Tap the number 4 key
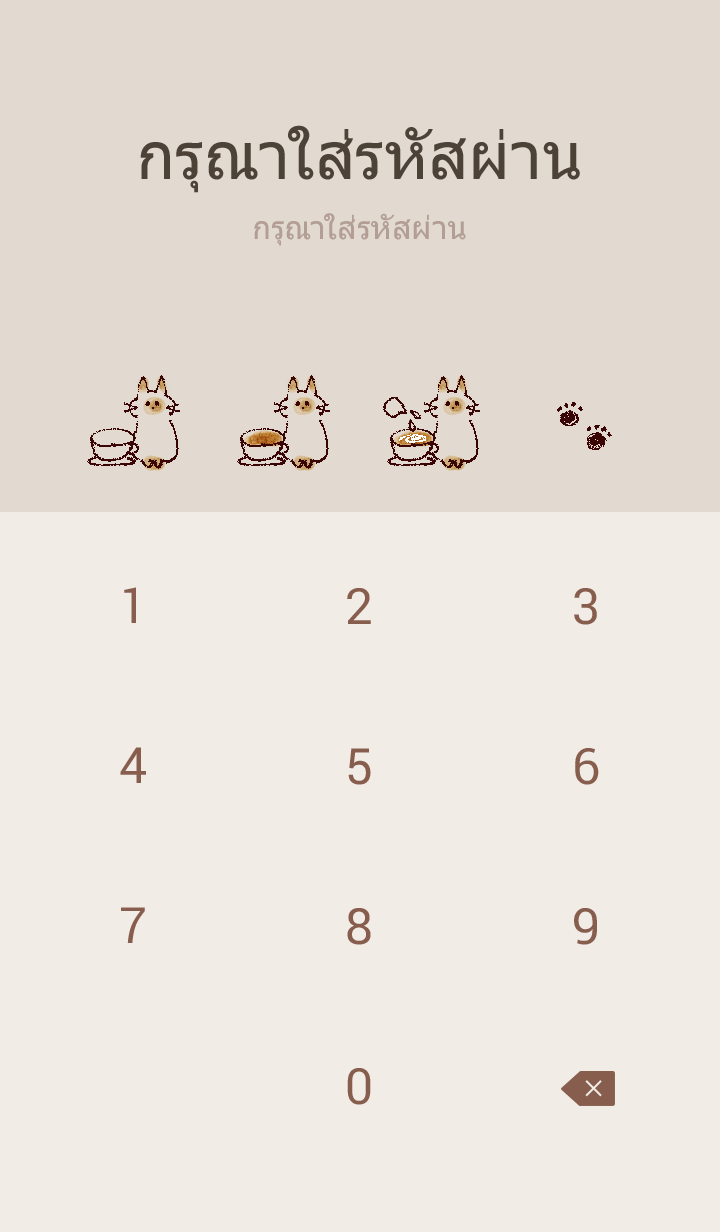Screen dimensions: 720x1232 pos(132,767)
